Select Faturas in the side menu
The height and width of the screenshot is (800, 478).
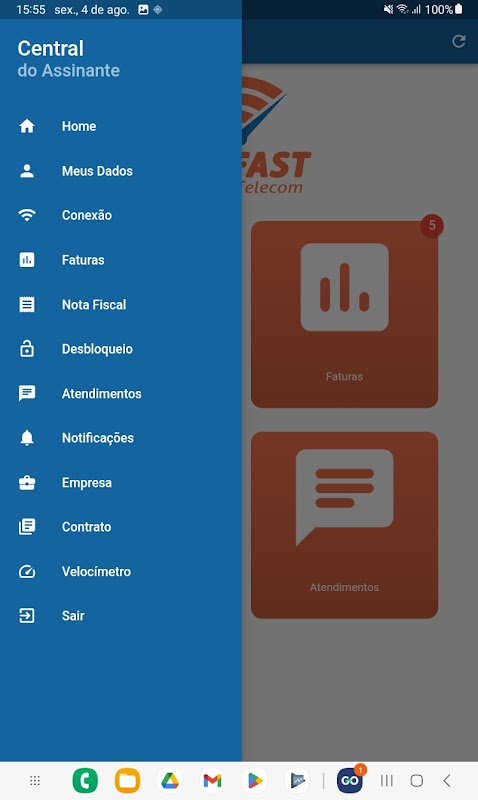pos(121,260)
